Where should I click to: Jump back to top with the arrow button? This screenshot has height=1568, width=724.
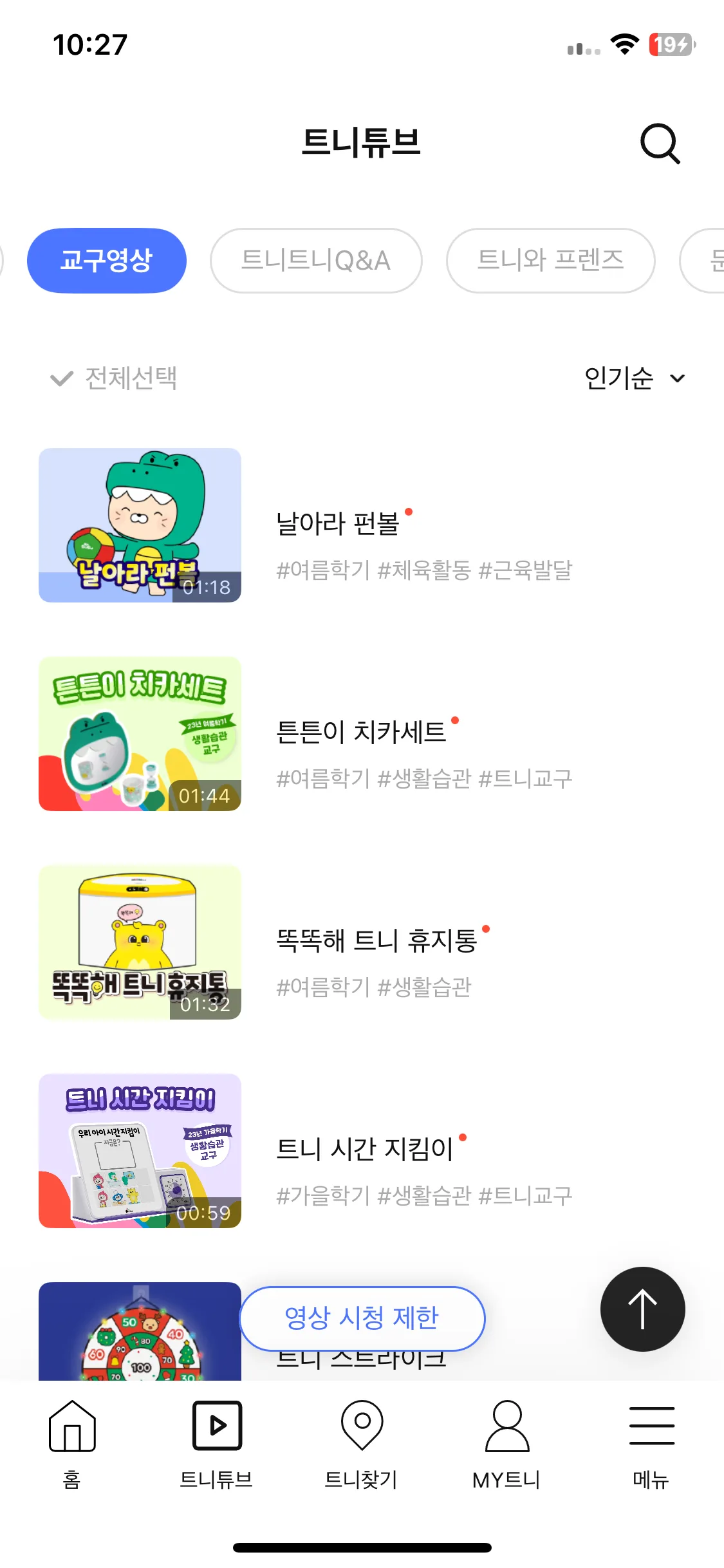tap(642, 1309)
